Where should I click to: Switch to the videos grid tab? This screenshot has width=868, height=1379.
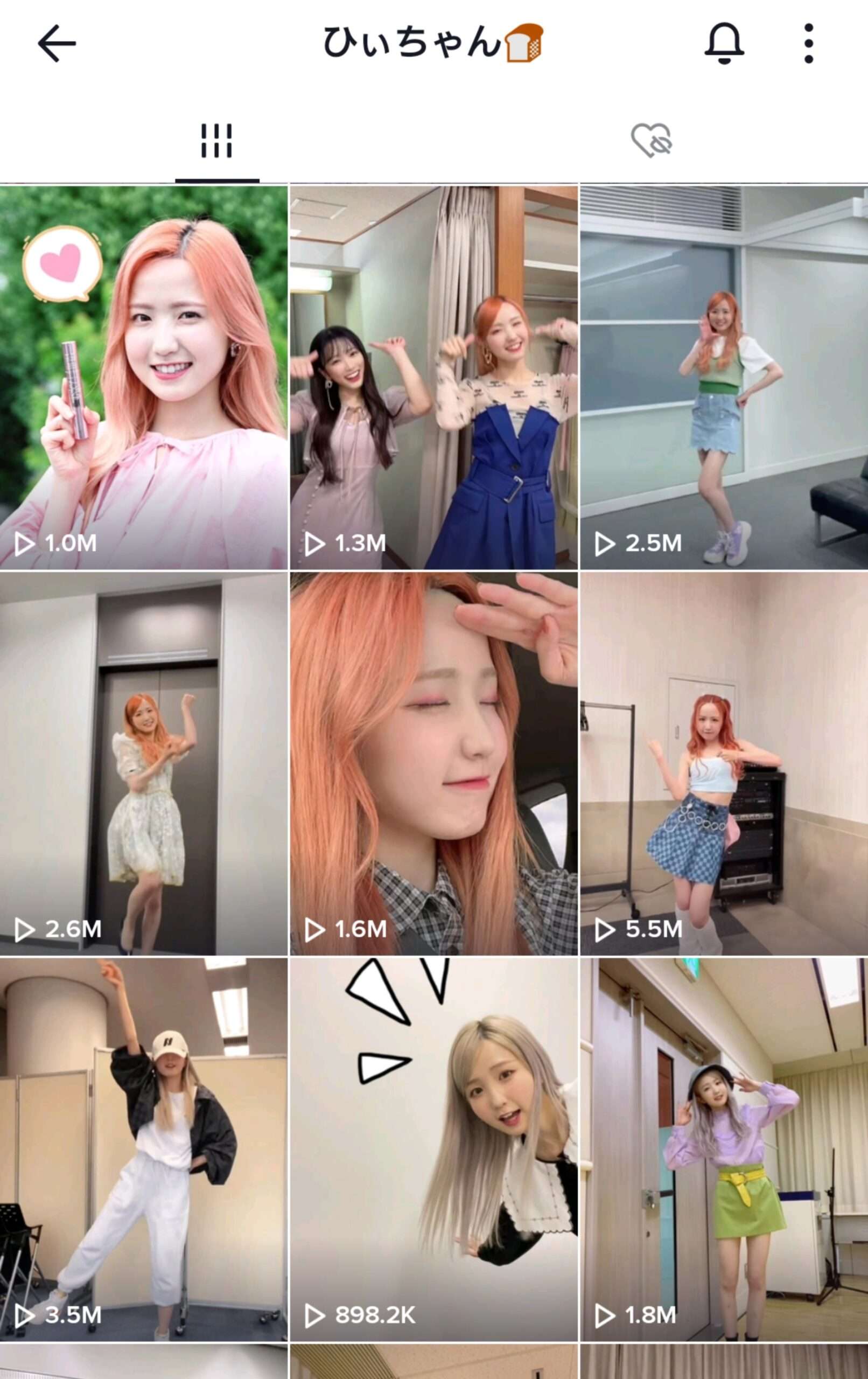(216, 141)
